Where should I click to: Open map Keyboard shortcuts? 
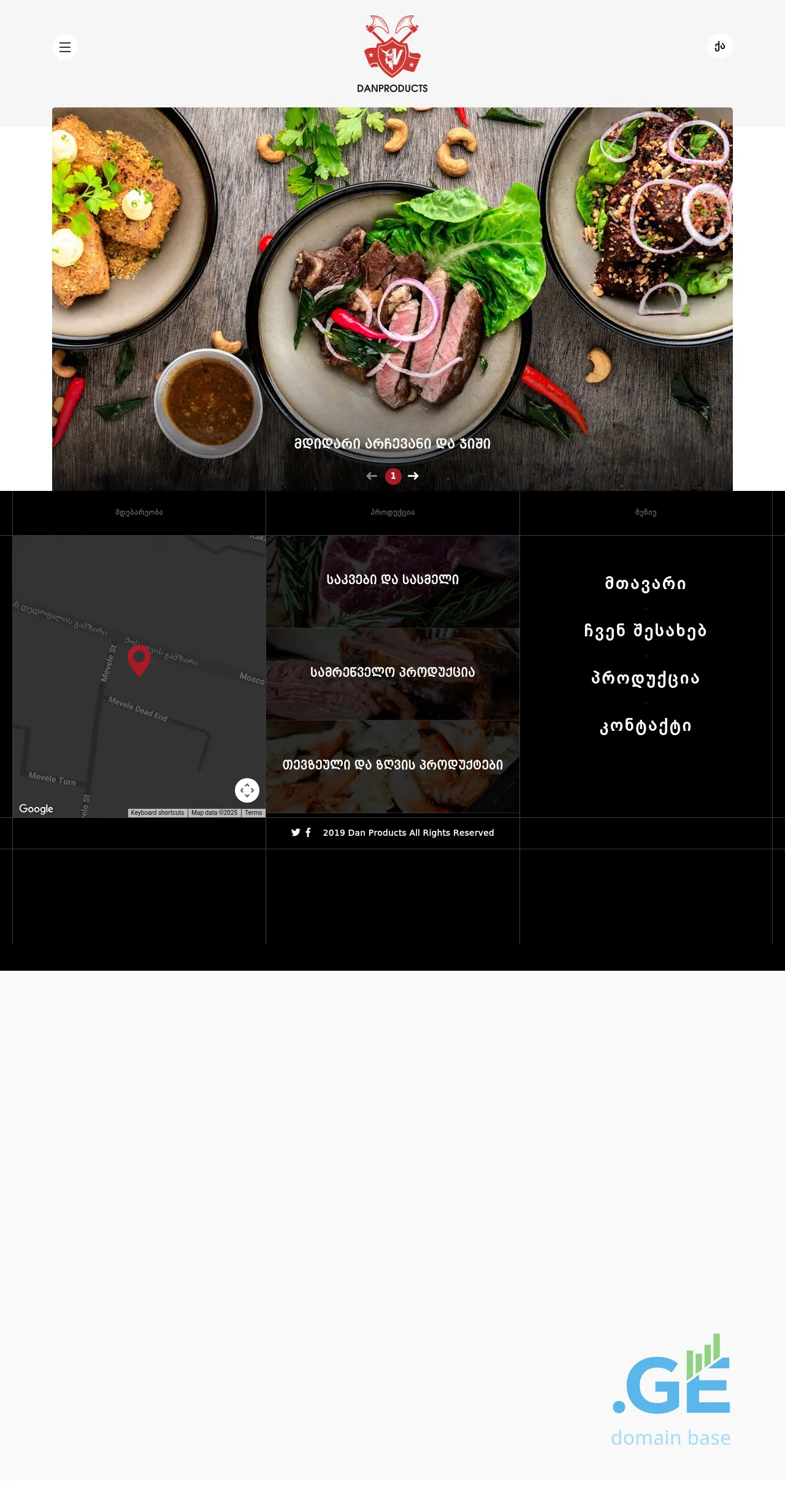point(158,813)
